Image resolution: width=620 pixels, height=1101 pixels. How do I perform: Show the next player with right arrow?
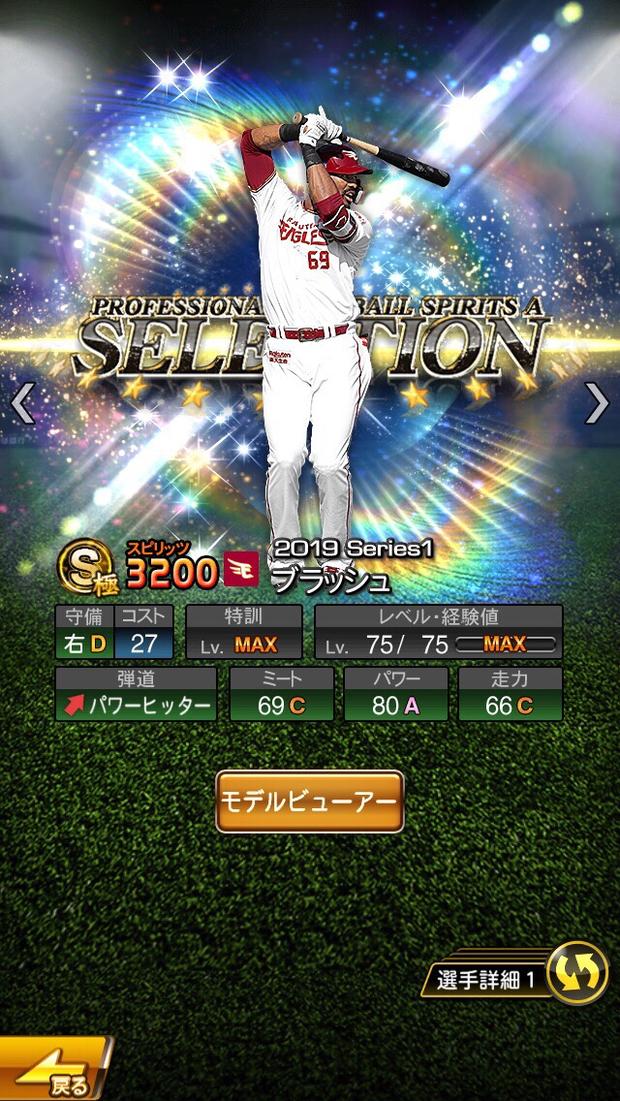pos(597,403)
